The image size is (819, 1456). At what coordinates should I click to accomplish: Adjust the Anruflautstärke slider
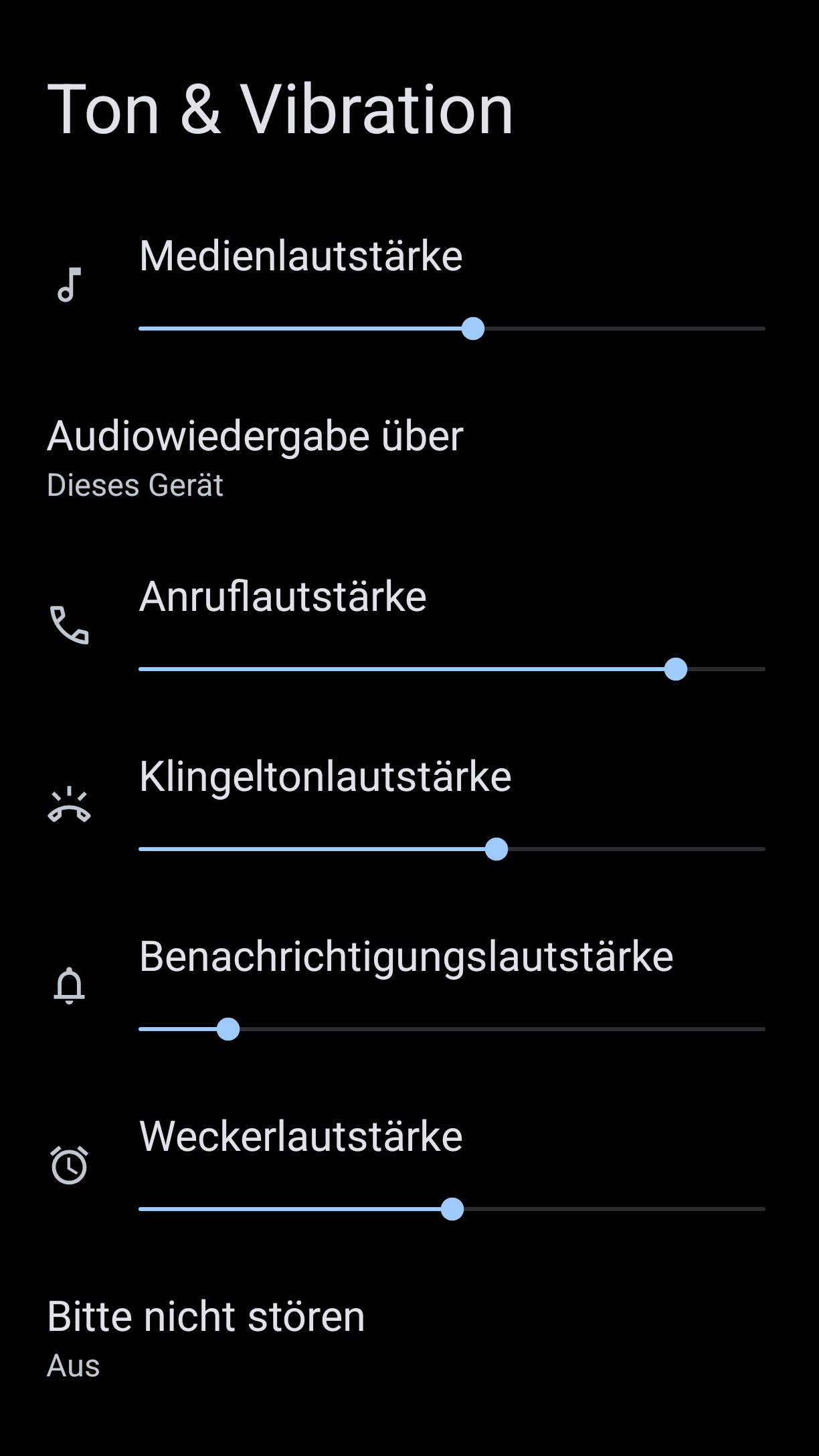pos(452,669)
